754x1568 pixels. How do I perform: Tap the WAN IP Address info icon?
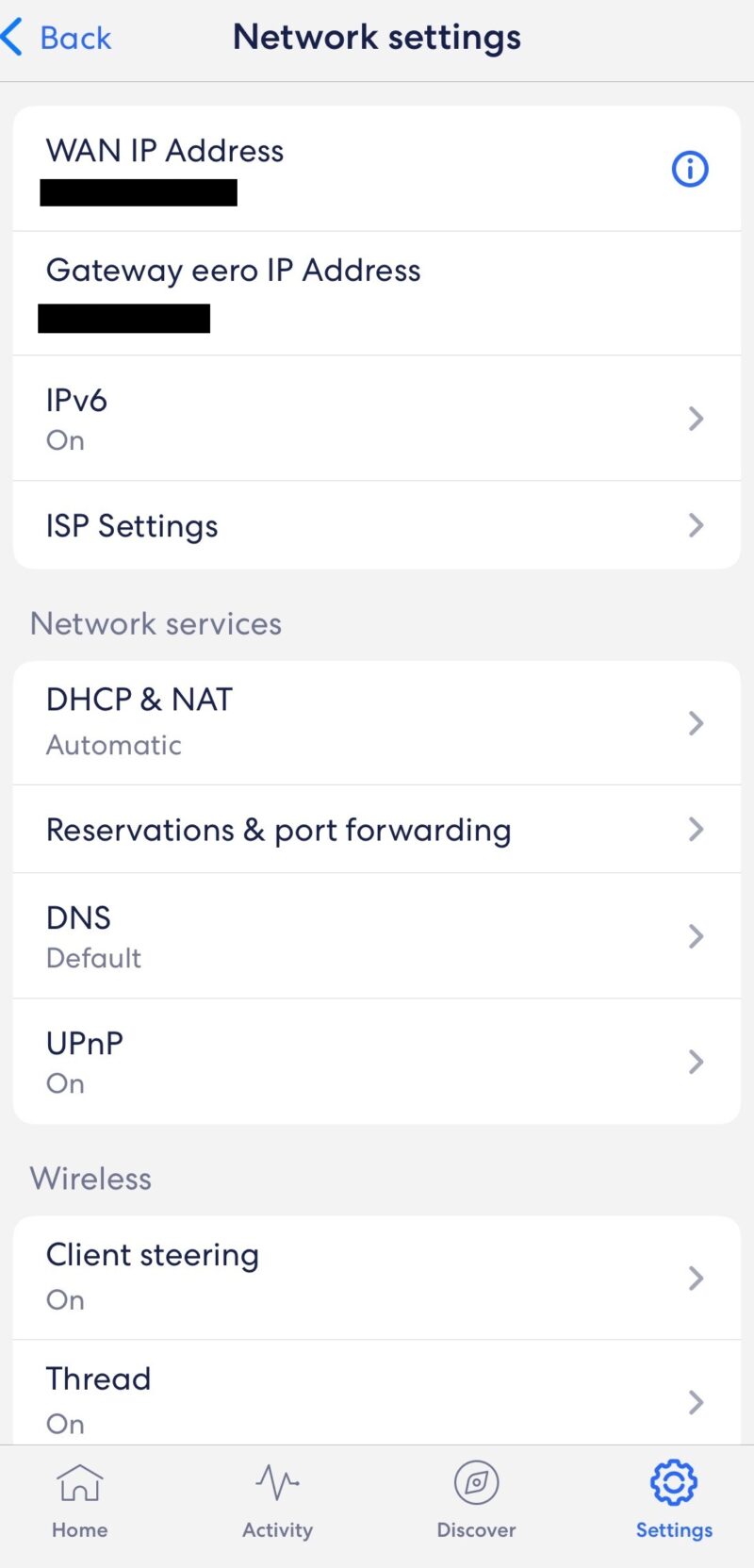(689, 169)
